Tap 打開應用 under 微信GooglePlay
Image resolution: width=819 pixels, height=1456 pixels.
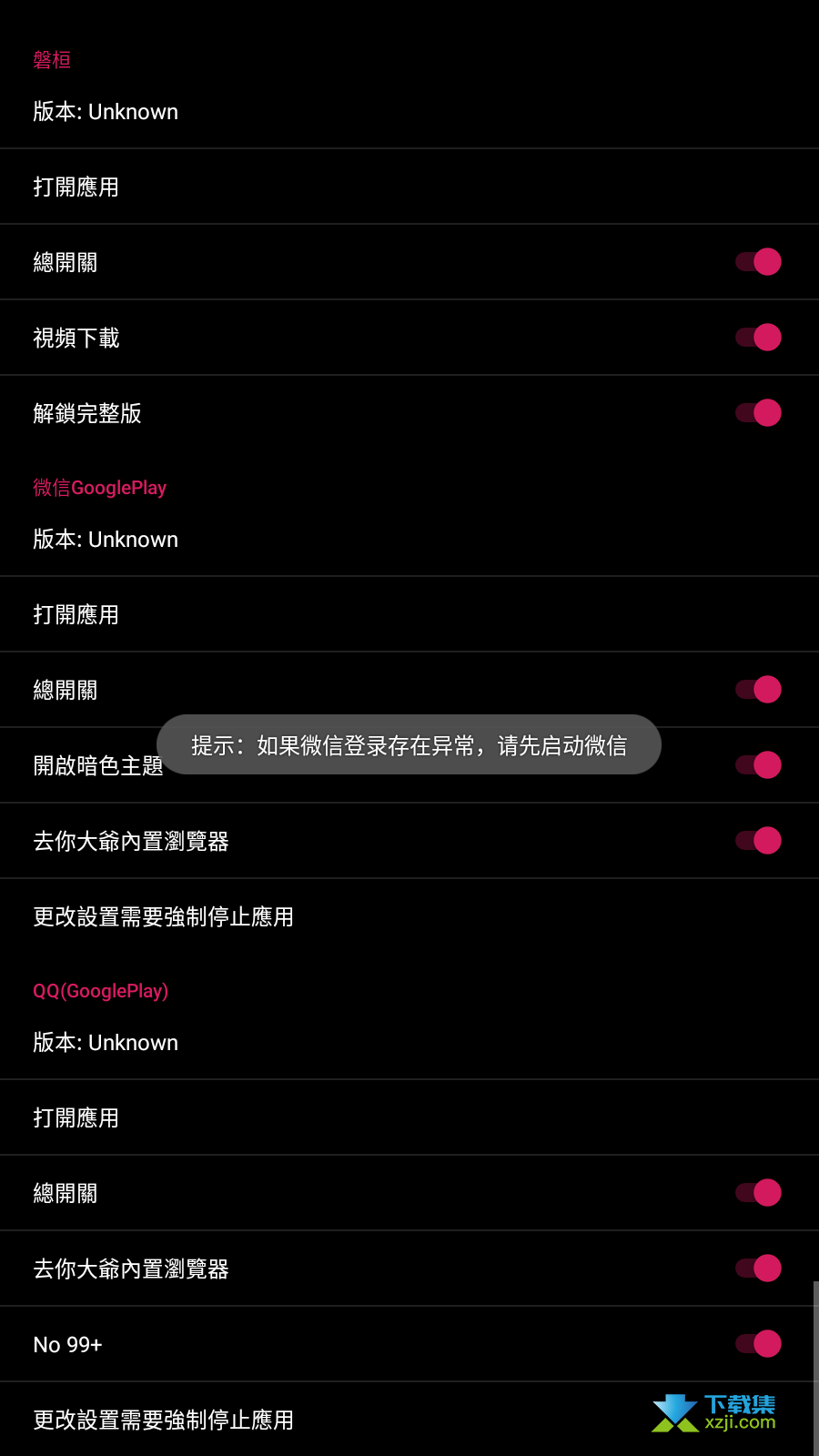coord(409,614)
